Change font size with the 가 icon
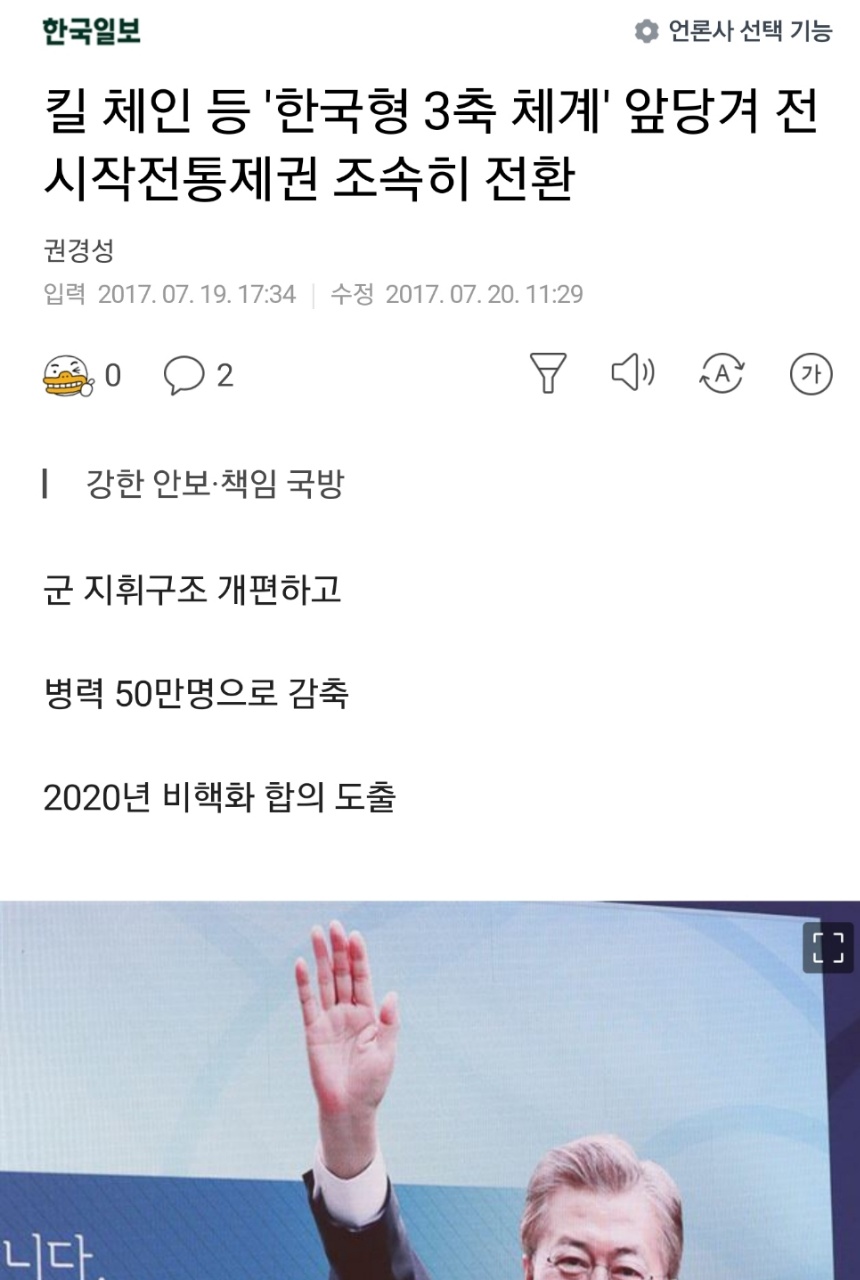860x1280 pixels. (810, 375)
